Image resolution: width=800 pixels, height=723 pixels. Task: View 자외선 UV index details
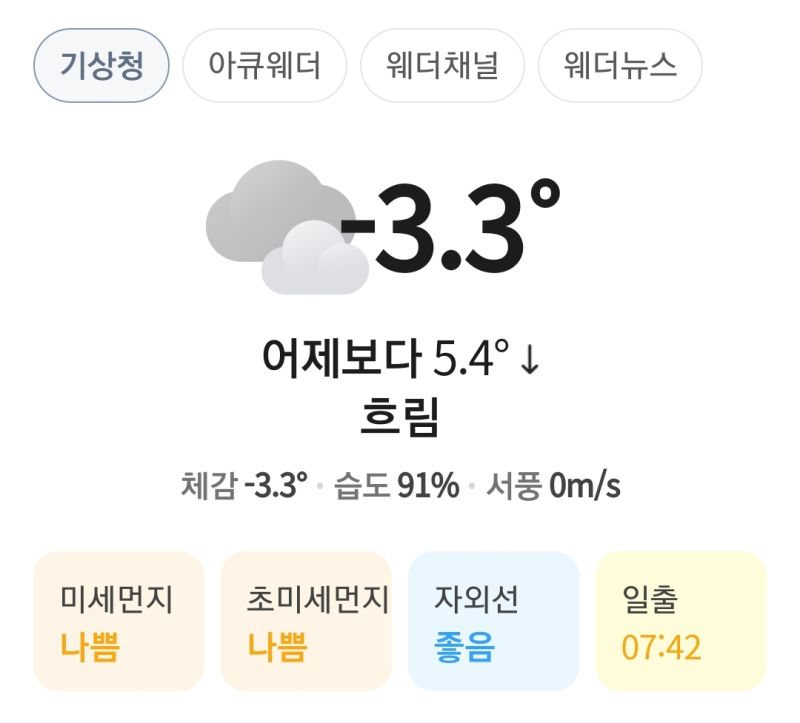pos(494,621)
